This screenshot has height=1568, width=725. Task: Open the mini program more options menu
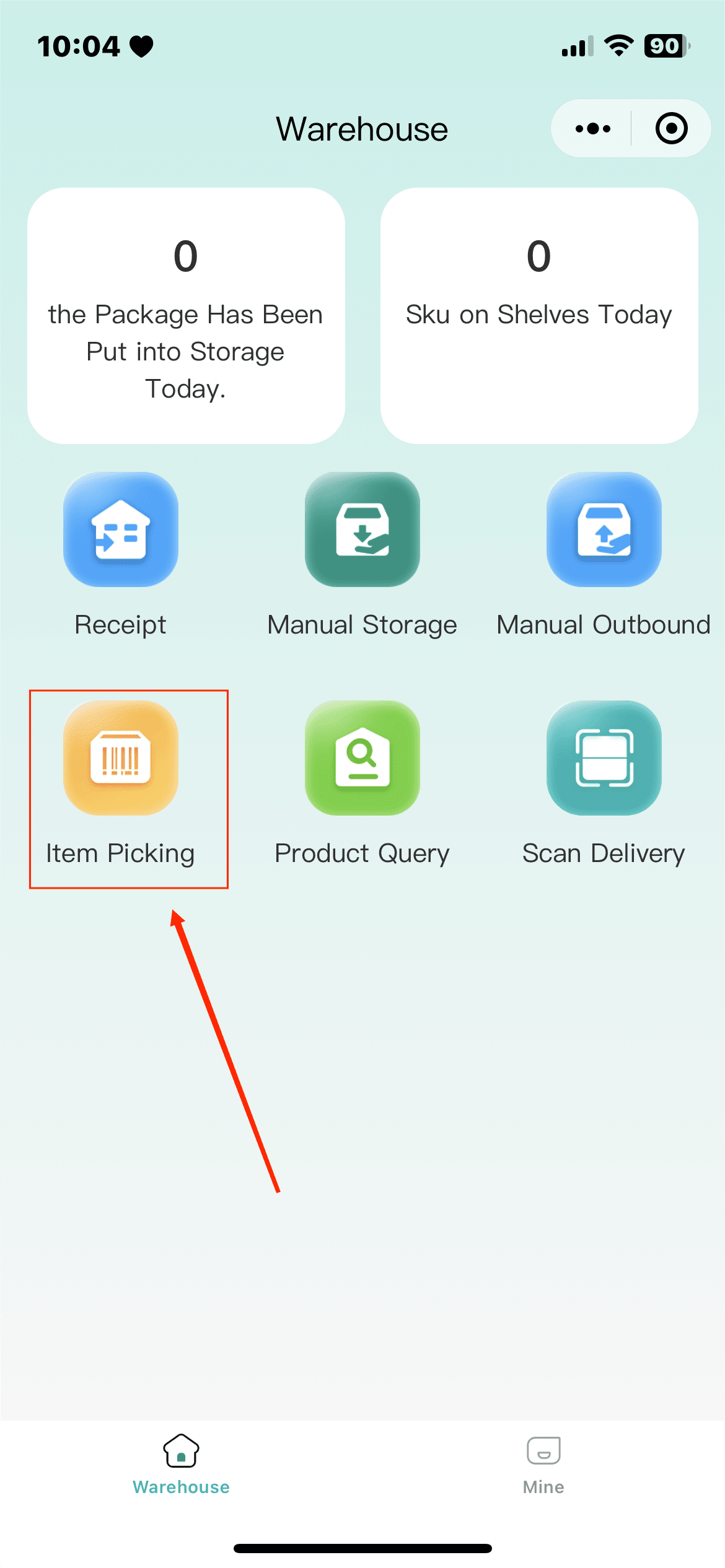(x=592, y=129)
